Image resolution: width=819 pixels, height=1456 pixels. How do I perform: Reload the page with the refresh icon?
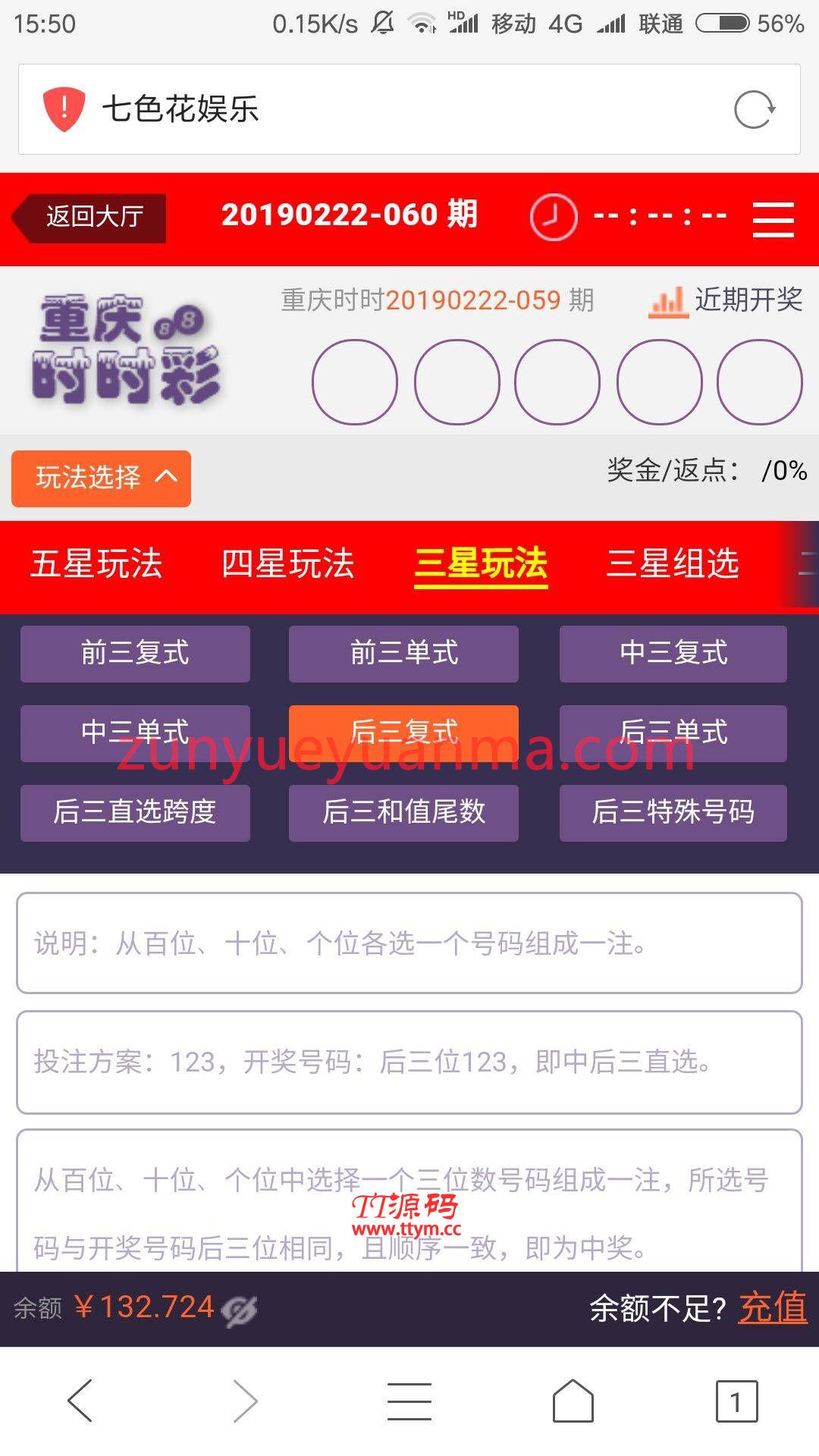point(754,110)
